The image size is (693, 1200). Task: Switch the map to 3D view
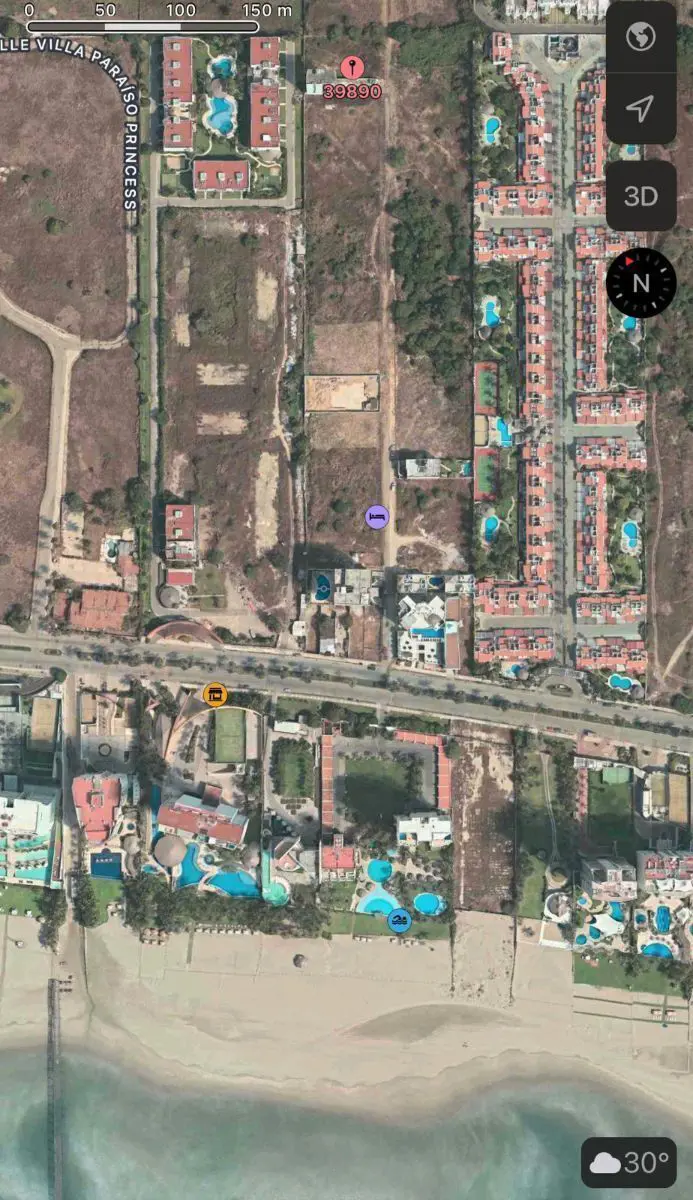tap(641, 196)
